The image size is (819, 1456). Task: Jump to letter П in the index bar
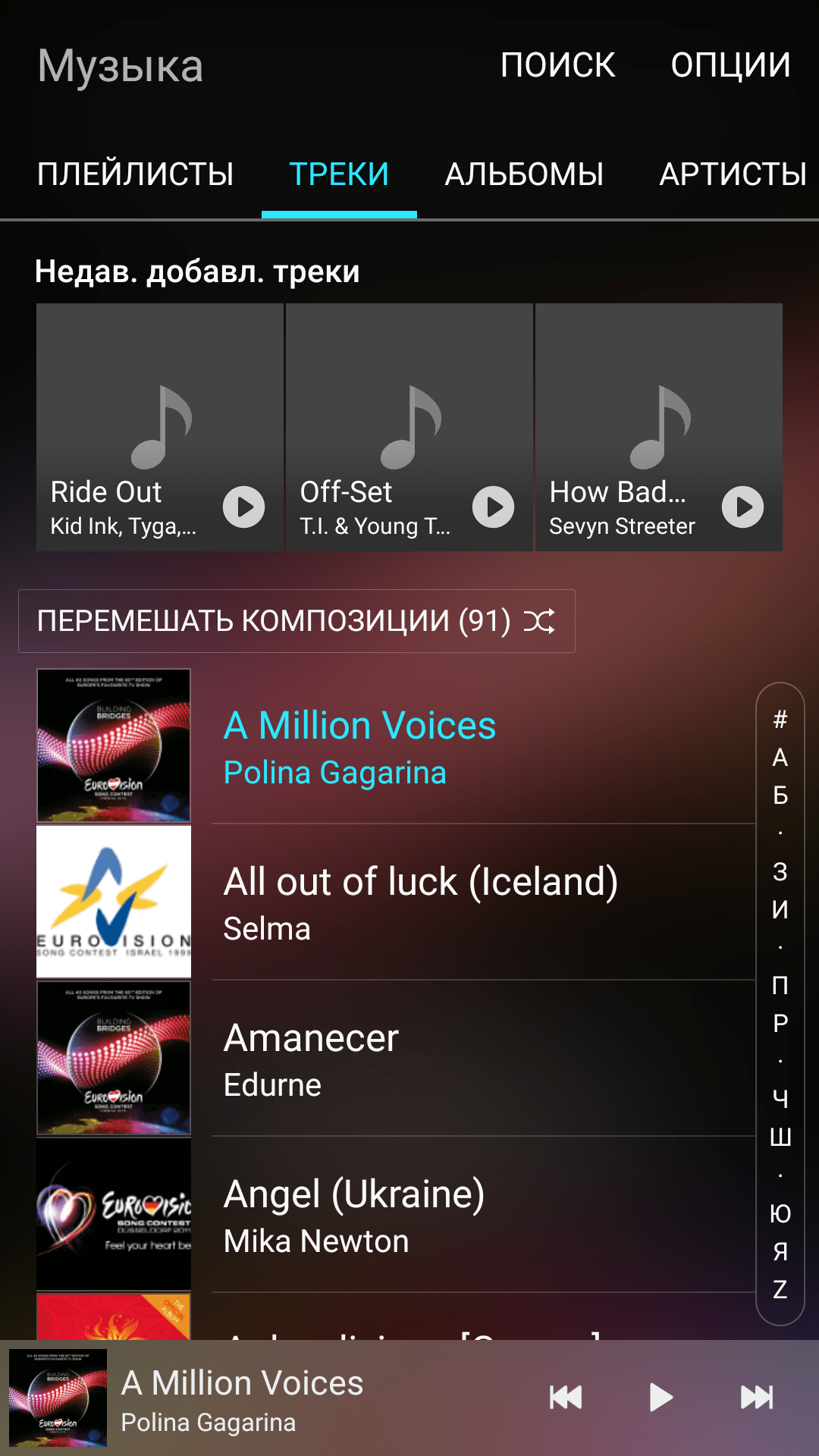pos(780,985)
